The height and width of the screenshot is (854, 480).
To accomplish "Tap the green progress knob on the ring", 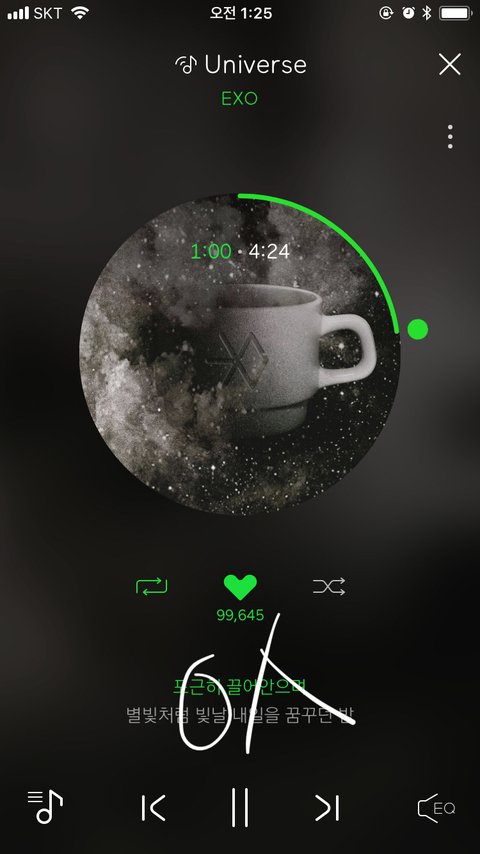I will (x=417, y=329).
